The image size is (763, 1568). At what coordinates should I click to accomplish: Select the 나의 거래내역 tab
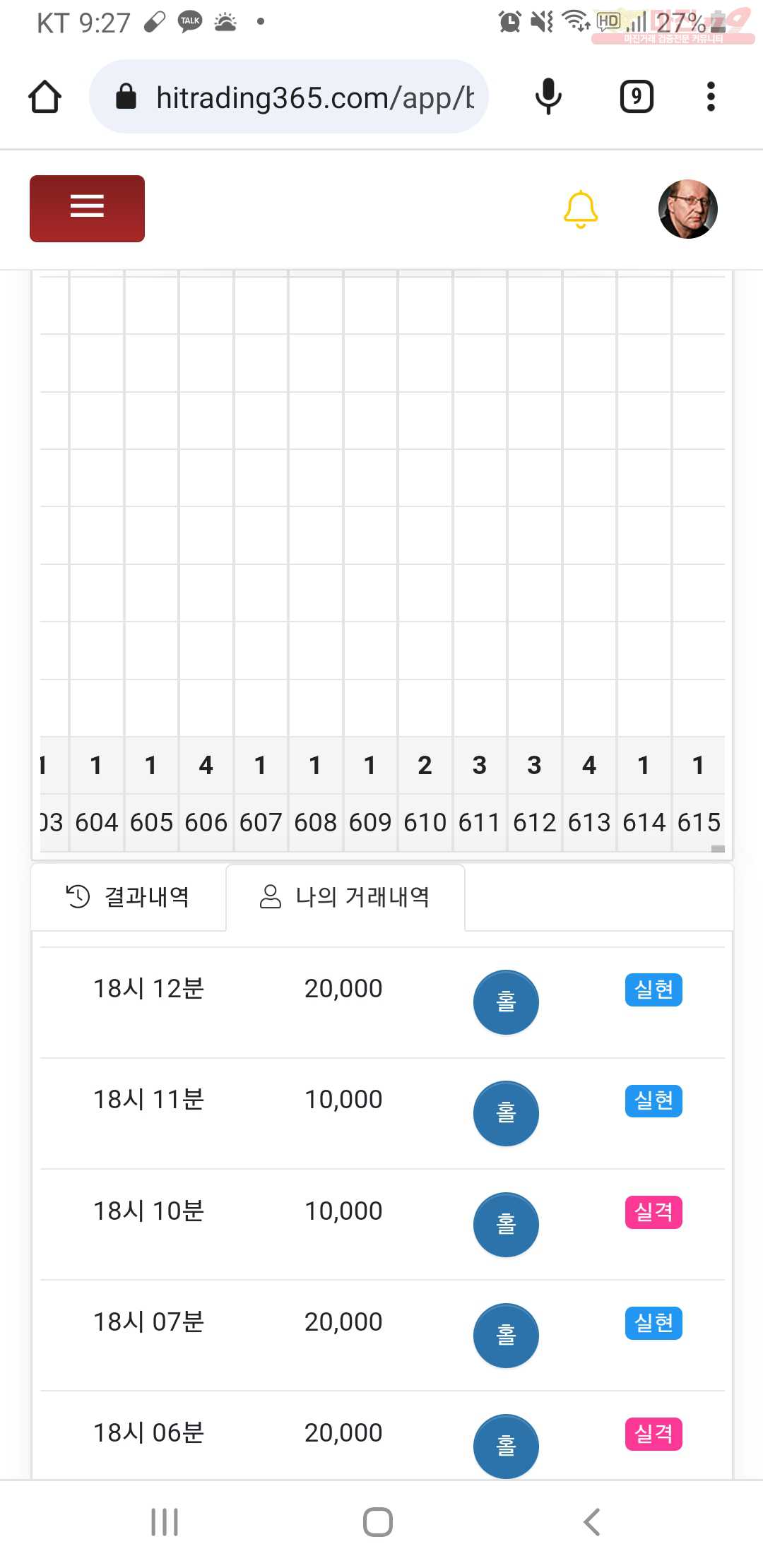pyautogui.click(x=345, y=897)
